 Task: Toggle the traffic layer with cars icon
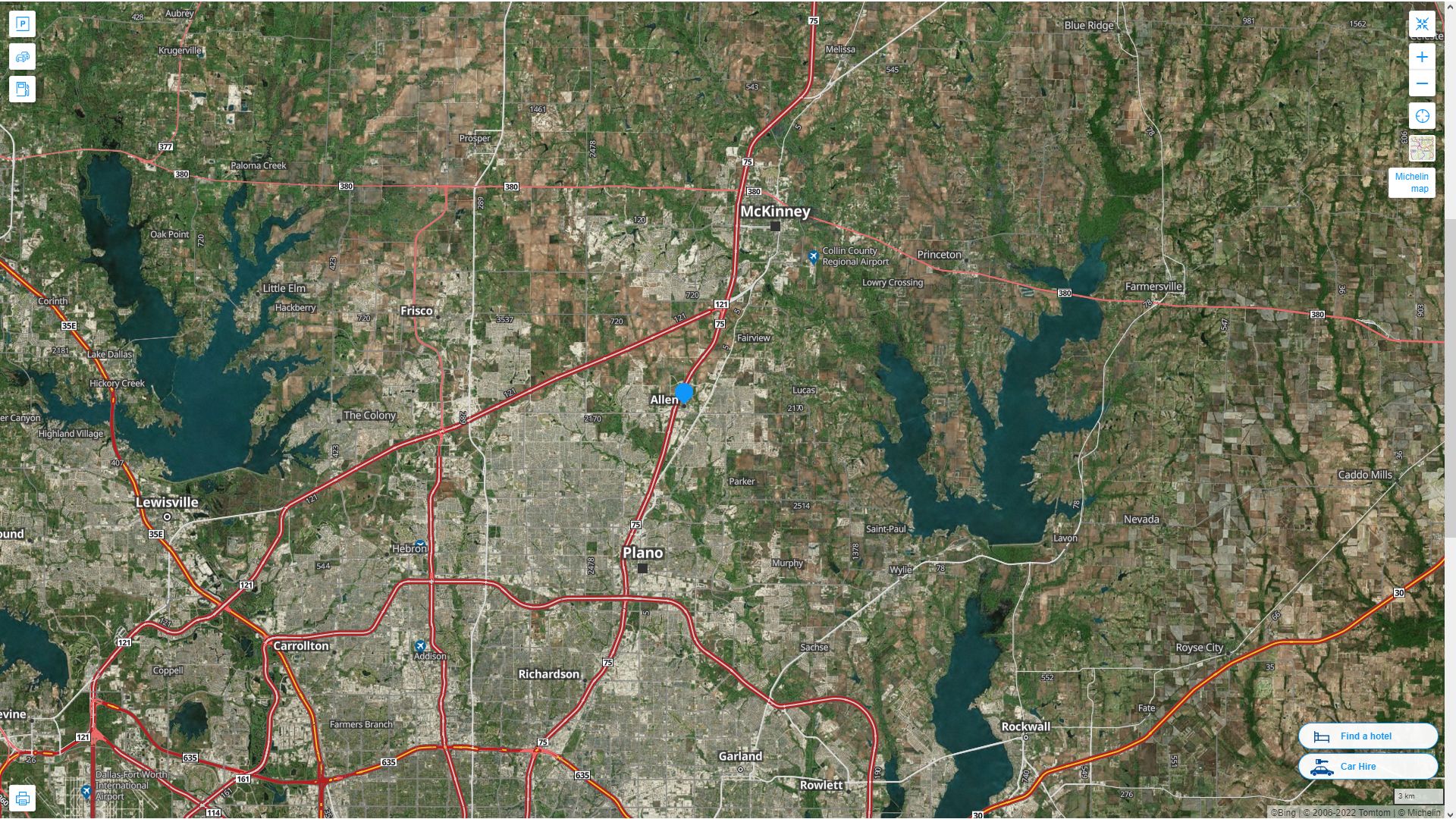(22, 57)
